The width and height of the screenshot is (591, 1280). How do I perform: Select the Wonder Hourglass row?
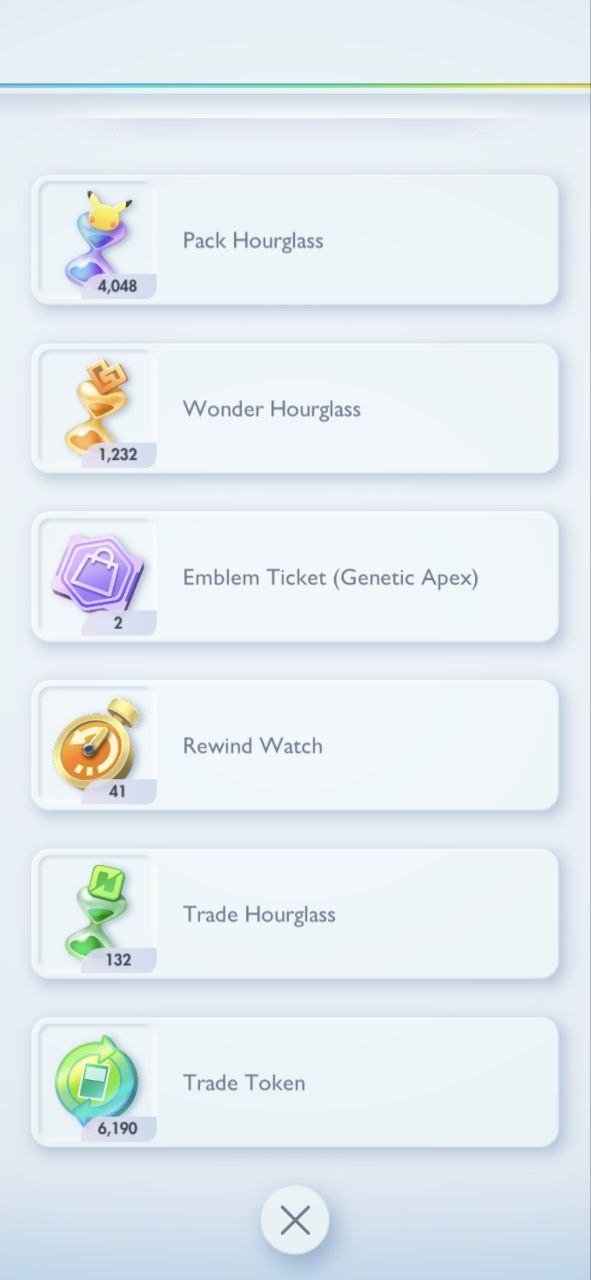[x=295, y=408]
